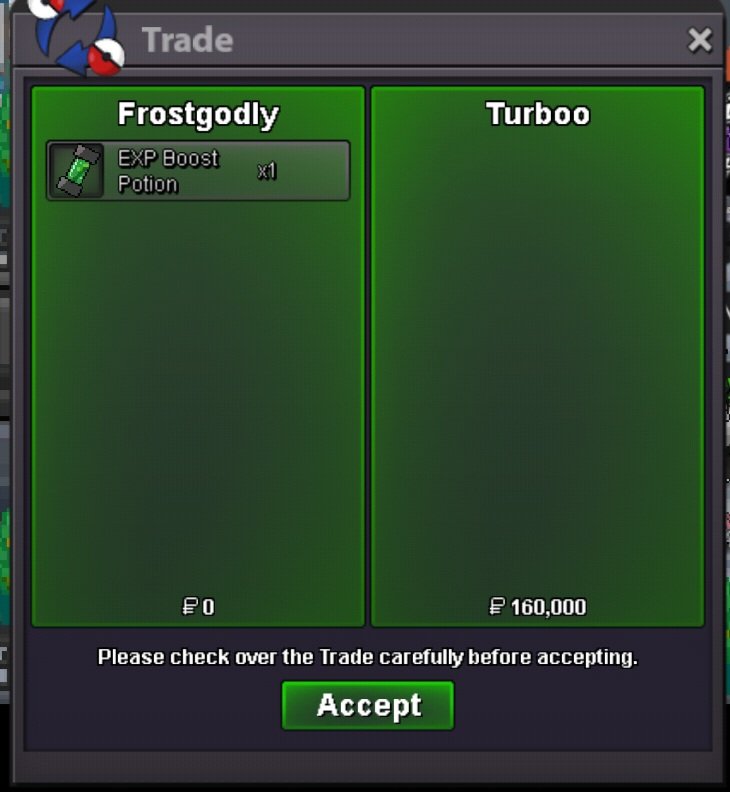Select the EXP Boost Potion item
Viewport: 730px width, 792px height.
(198, 171)
